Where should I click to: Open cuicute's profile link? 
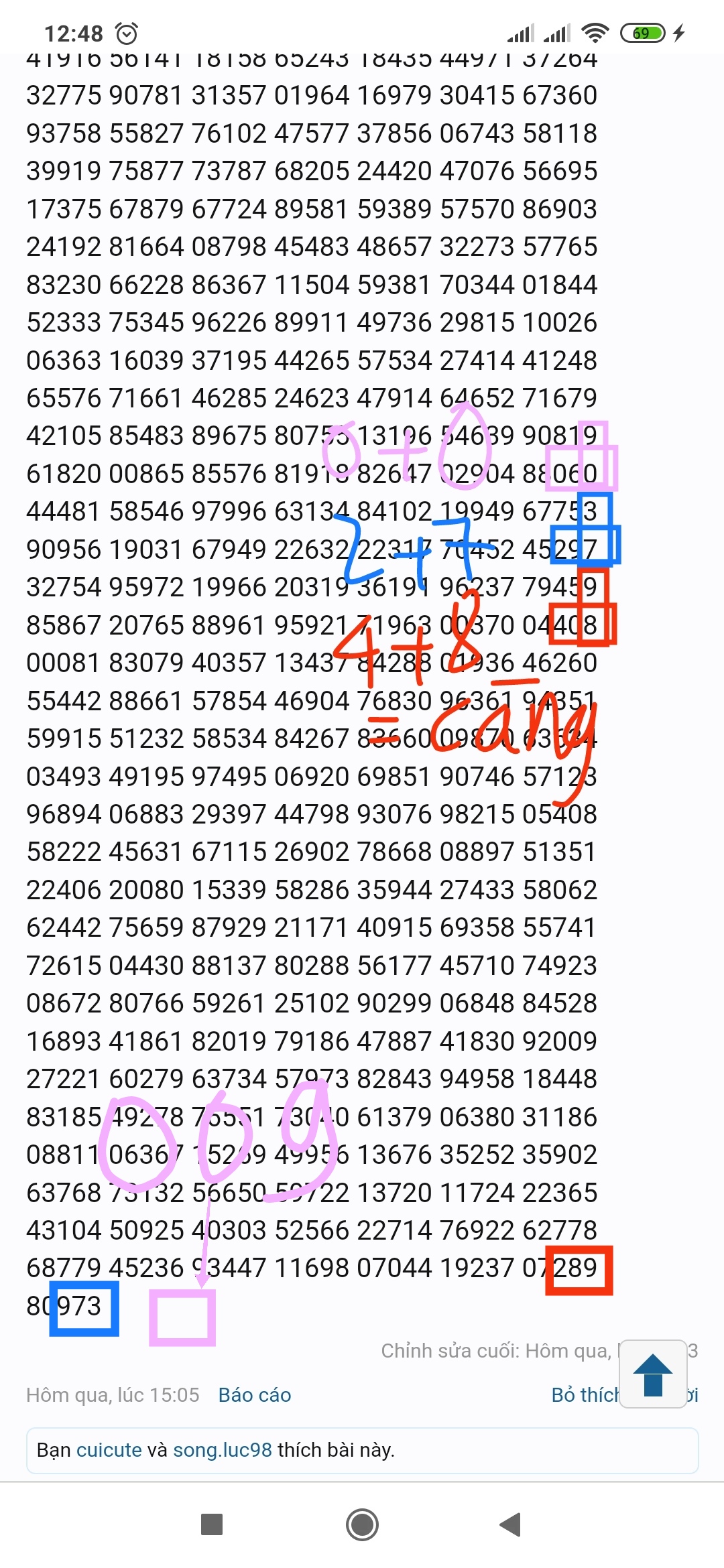click(109, 1450)
